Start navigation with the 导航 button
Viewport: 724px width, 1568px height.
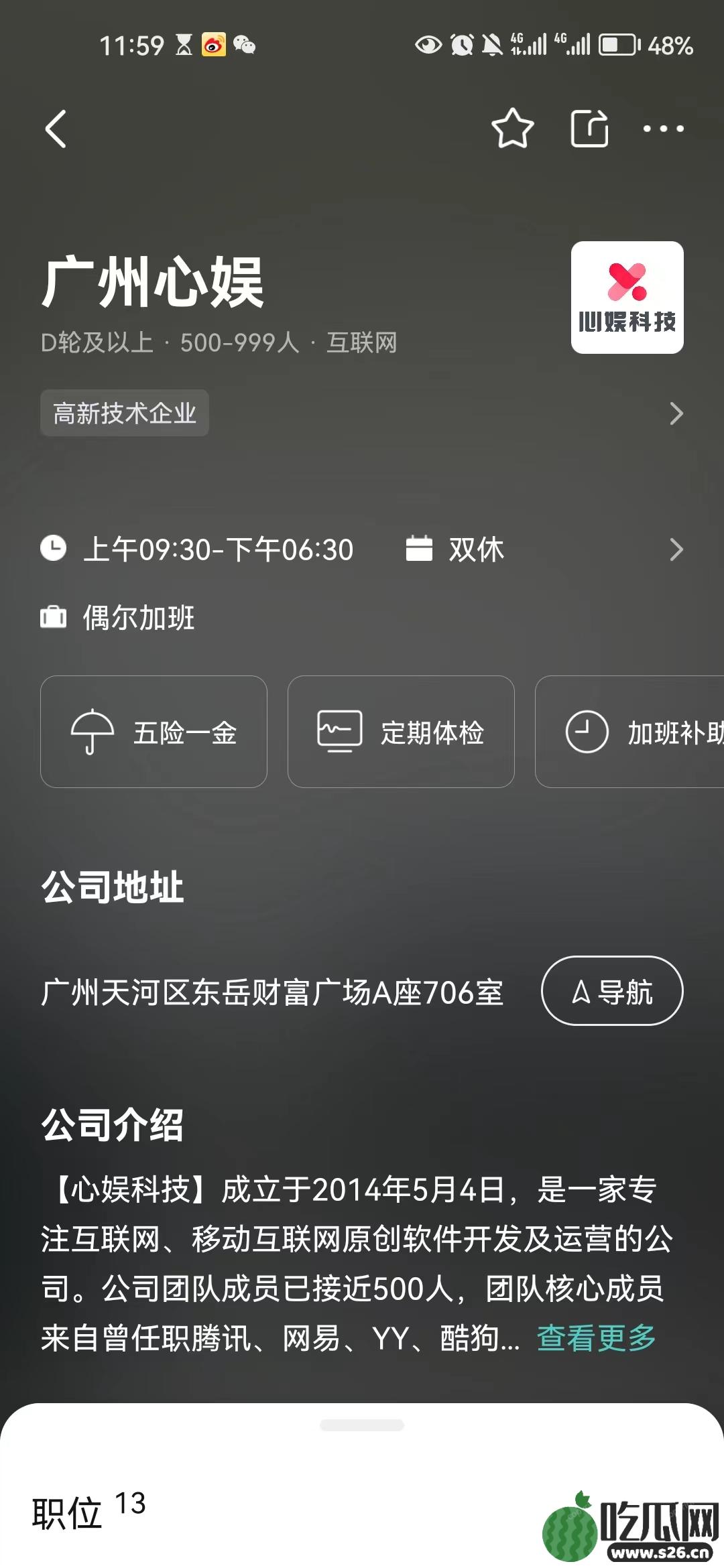(612, 991)
